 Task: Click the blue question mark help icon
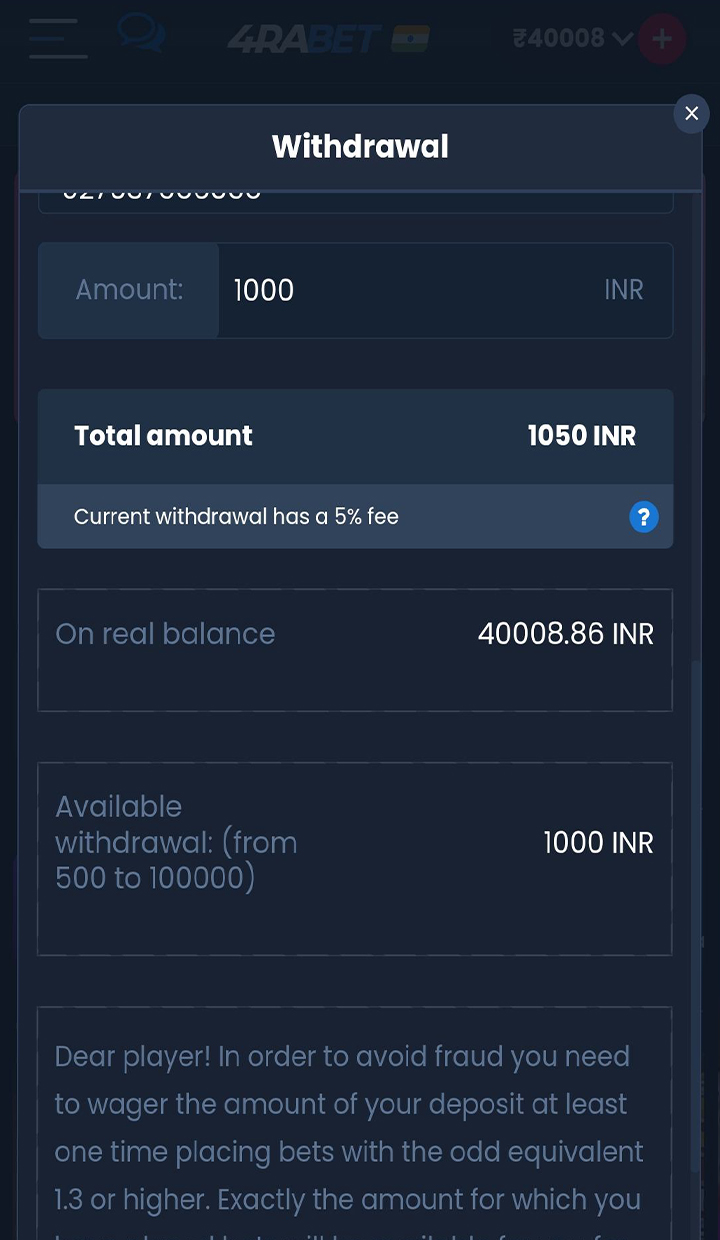(x=643, y=516)
